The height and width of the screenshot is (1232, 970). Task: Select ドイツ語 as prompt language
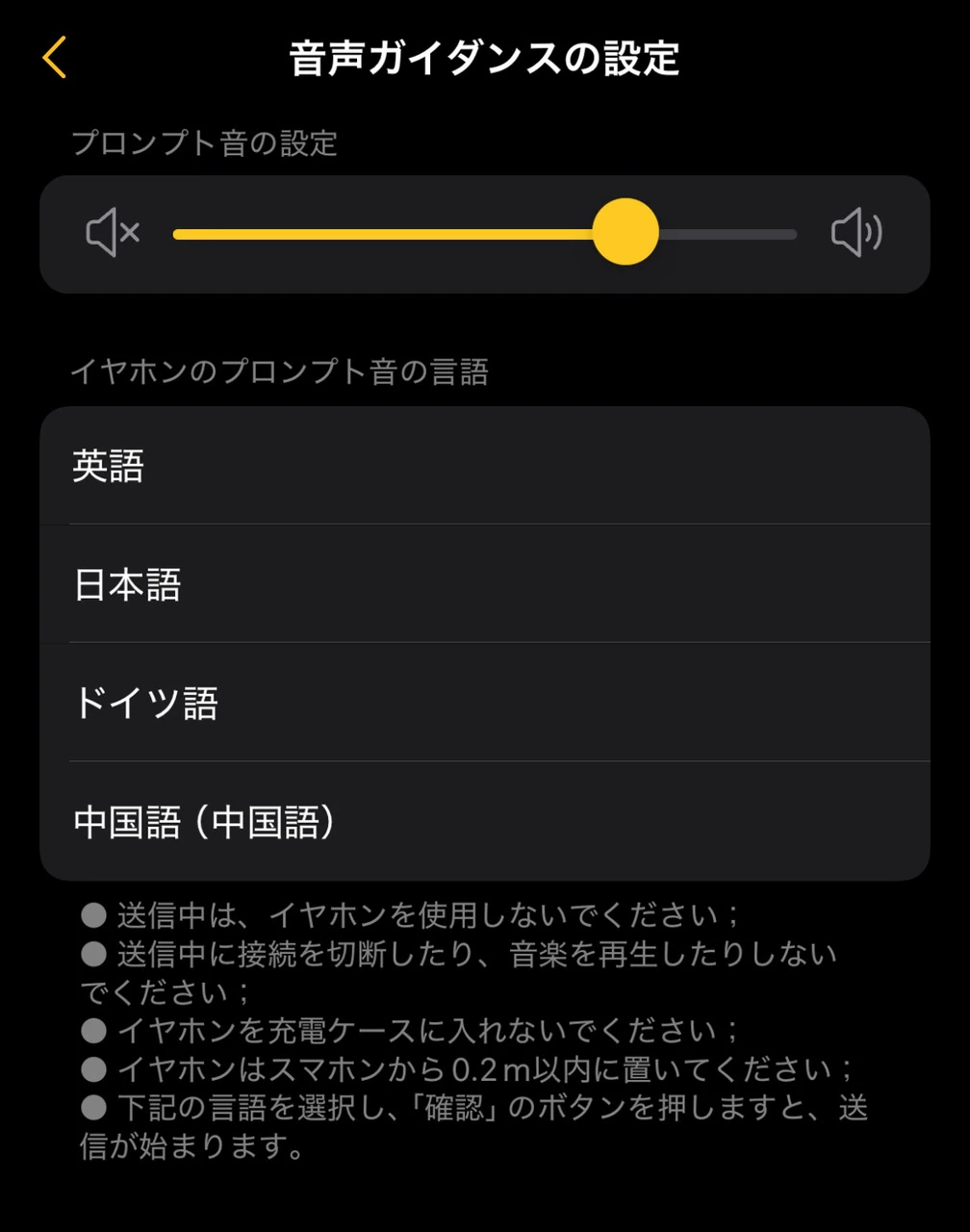pyautogui.click(x=485, y=703)
